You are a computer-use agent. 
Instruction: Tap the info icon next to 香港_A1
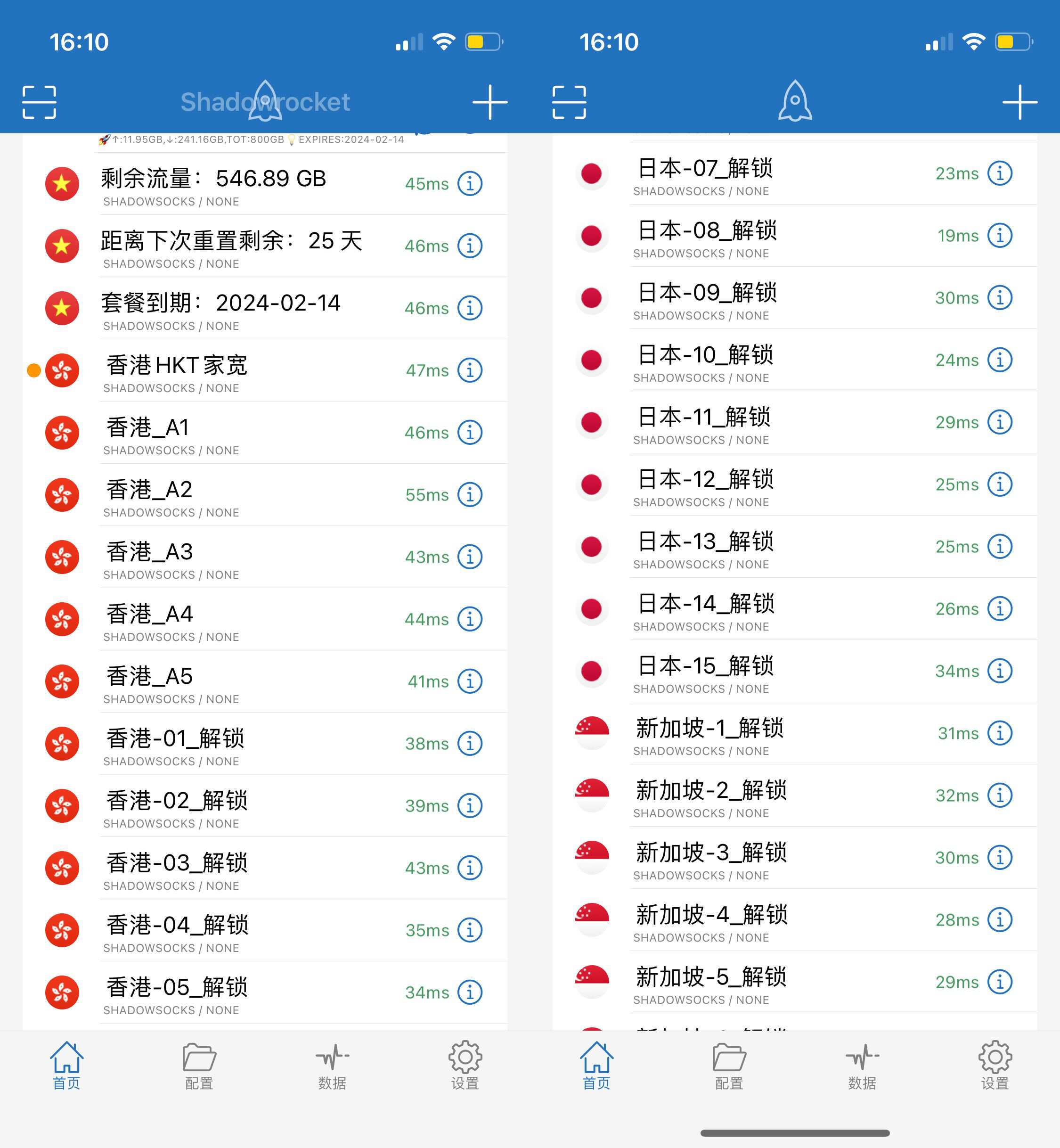(x=469, y=433)
